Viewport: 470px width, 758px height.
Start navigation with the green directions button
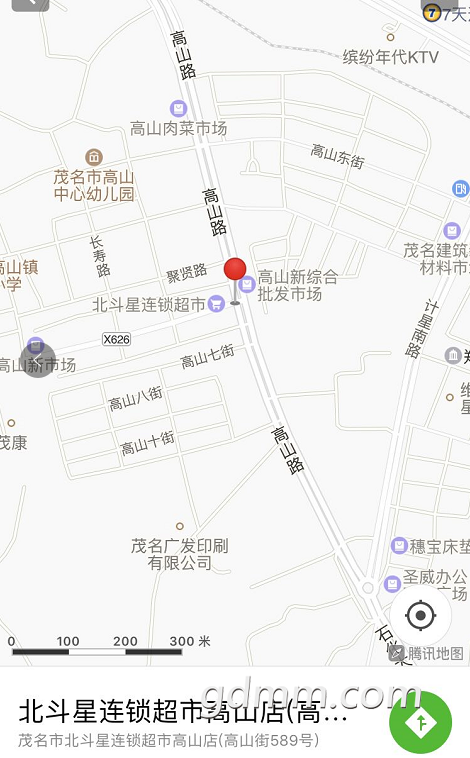click(421, 722)
